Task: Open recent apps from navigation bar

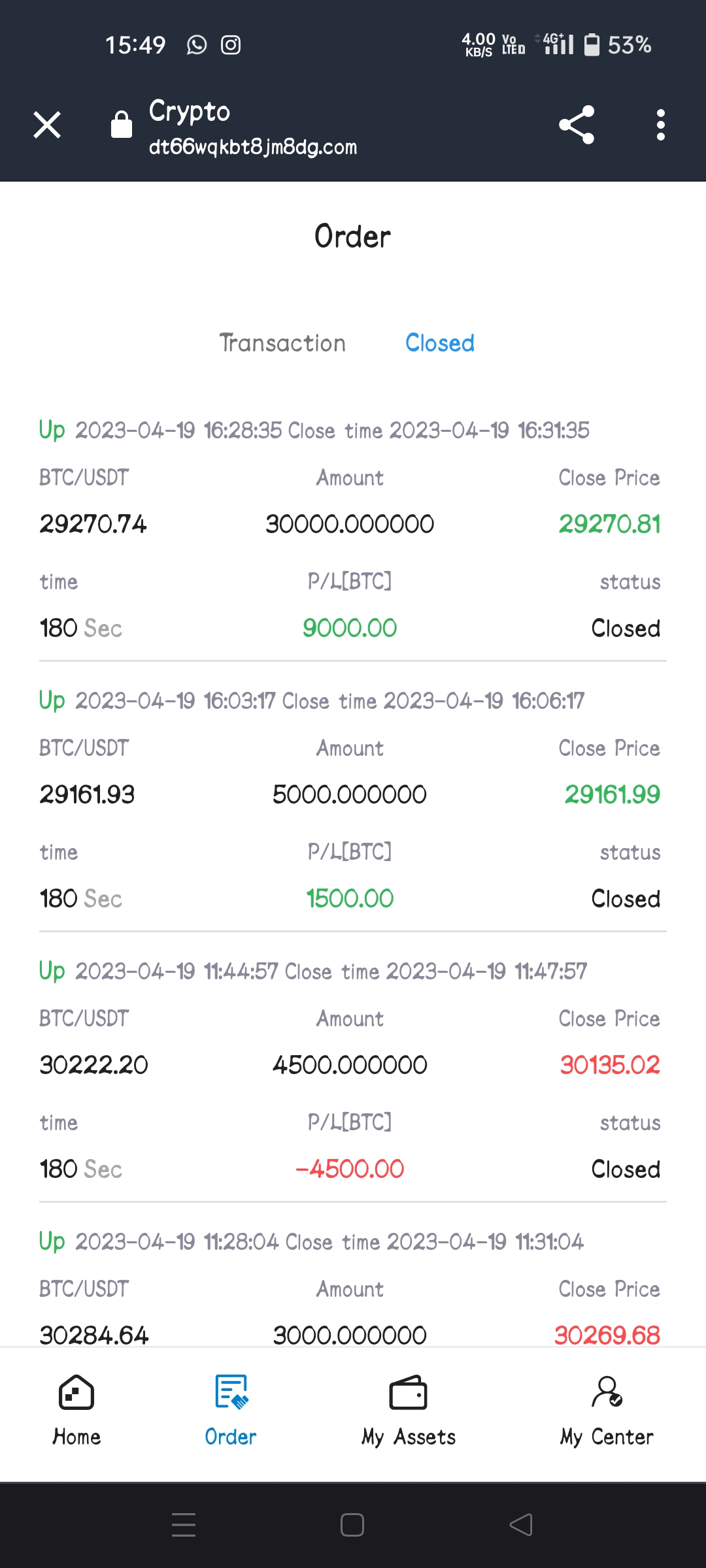Action: point(184,1525)
